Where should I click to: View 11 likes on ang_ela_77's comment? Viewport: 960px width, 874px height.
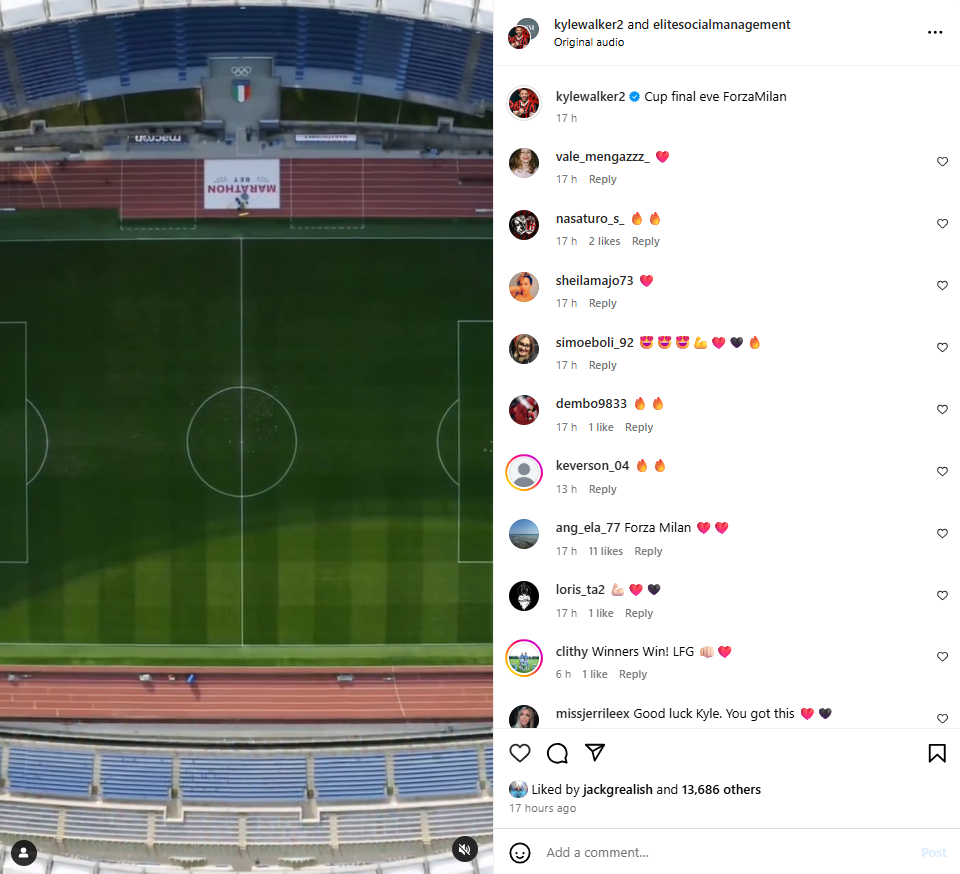605,551
